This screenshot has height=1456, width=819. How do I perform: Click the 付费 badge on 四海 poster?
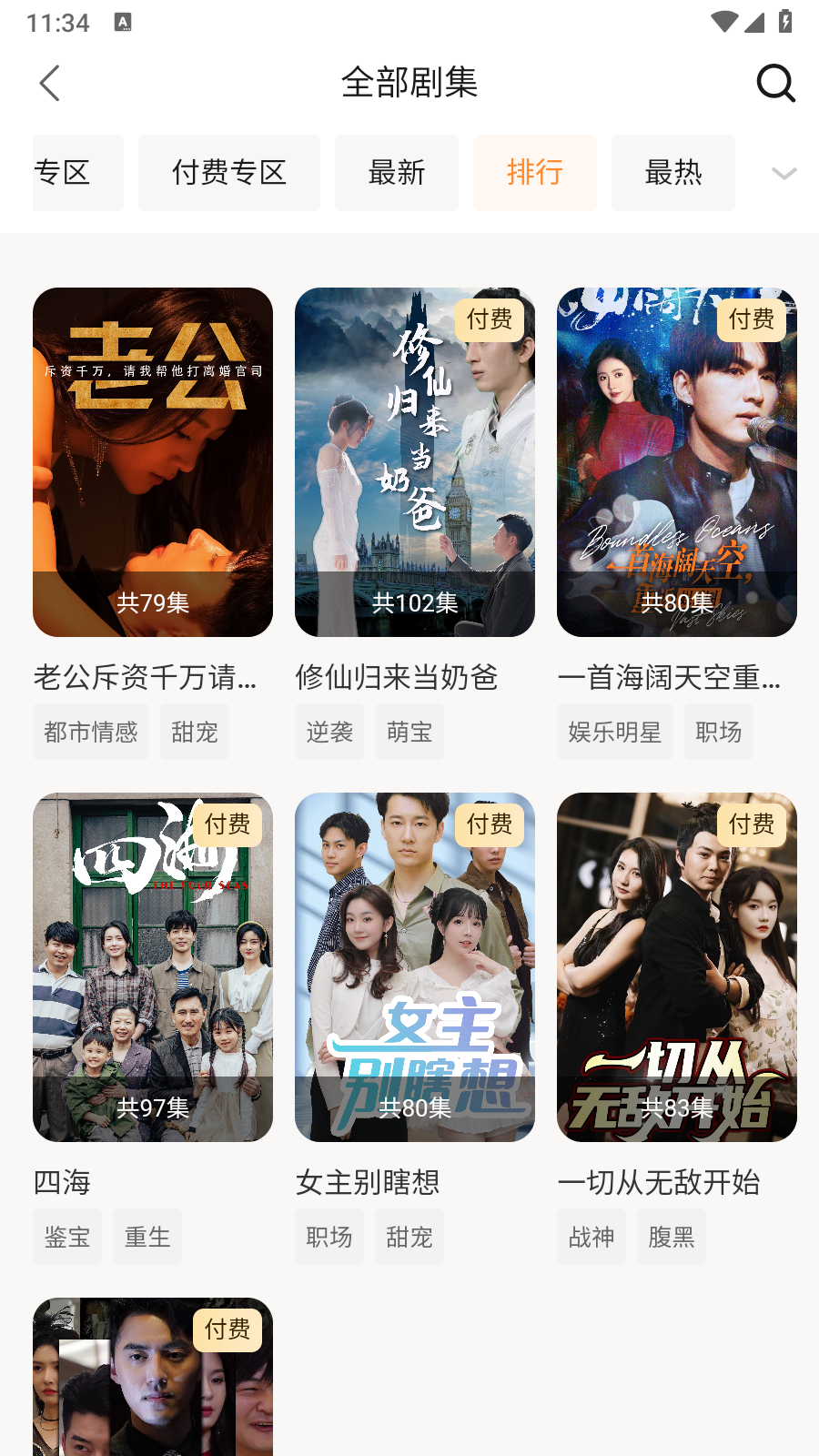(226, 825)
